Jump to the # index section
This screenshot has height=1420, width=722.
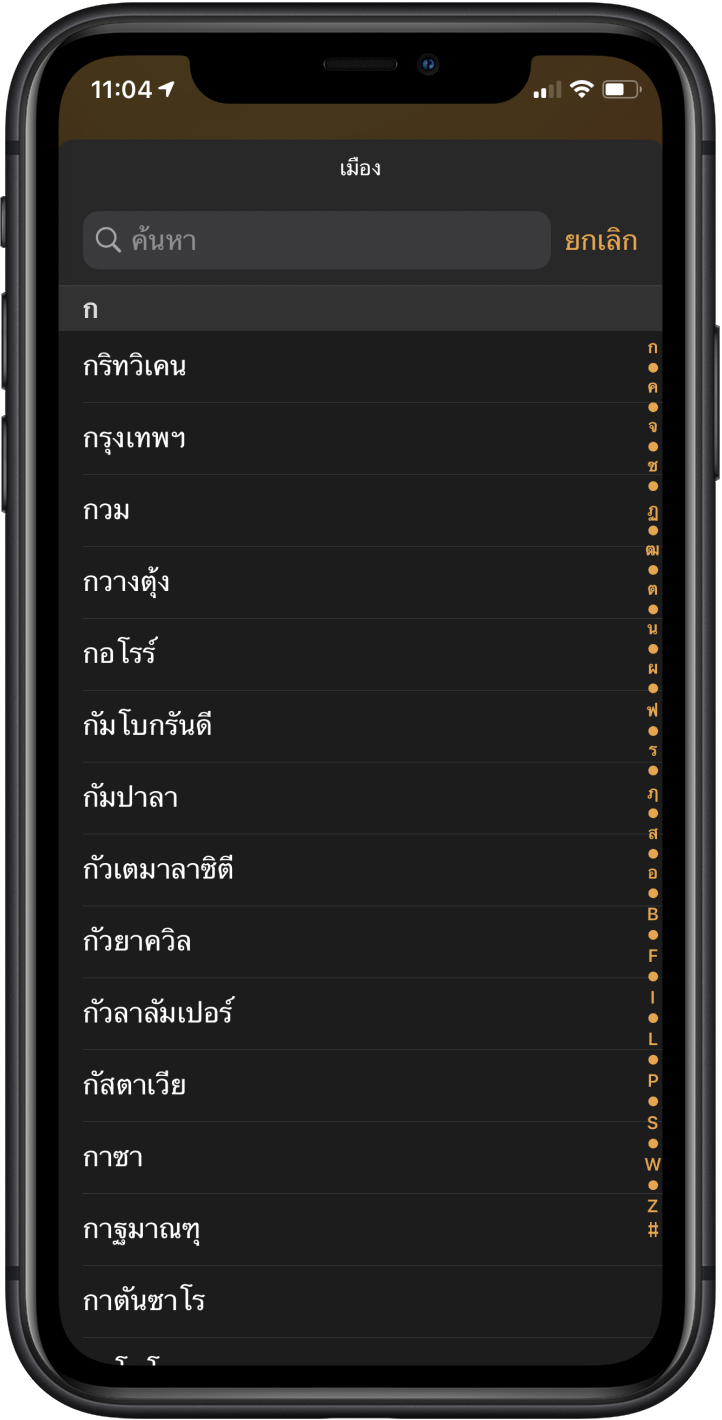coord(653,1231)
